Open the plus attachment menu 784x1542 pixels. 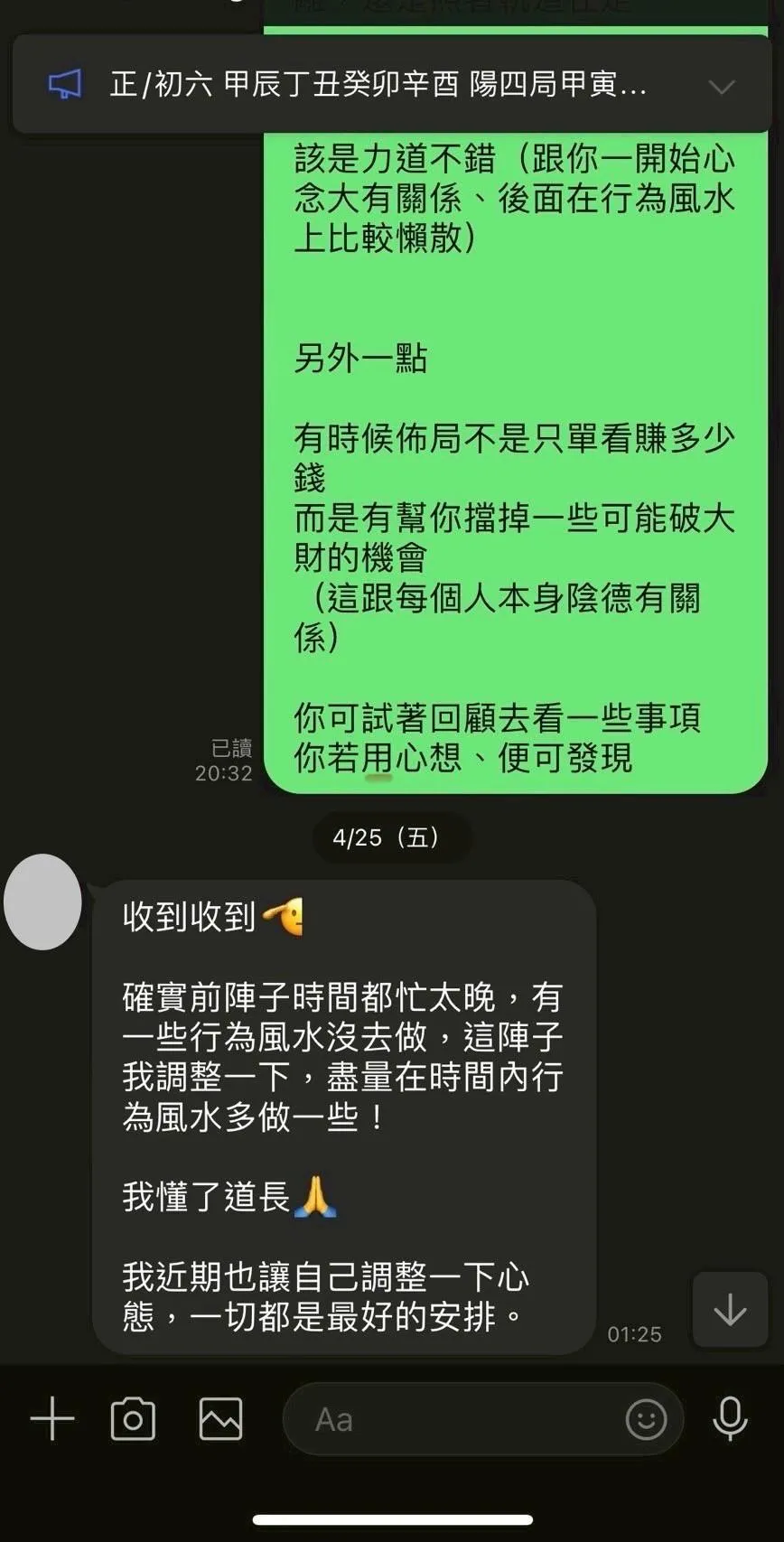[x=52, y=1418]
